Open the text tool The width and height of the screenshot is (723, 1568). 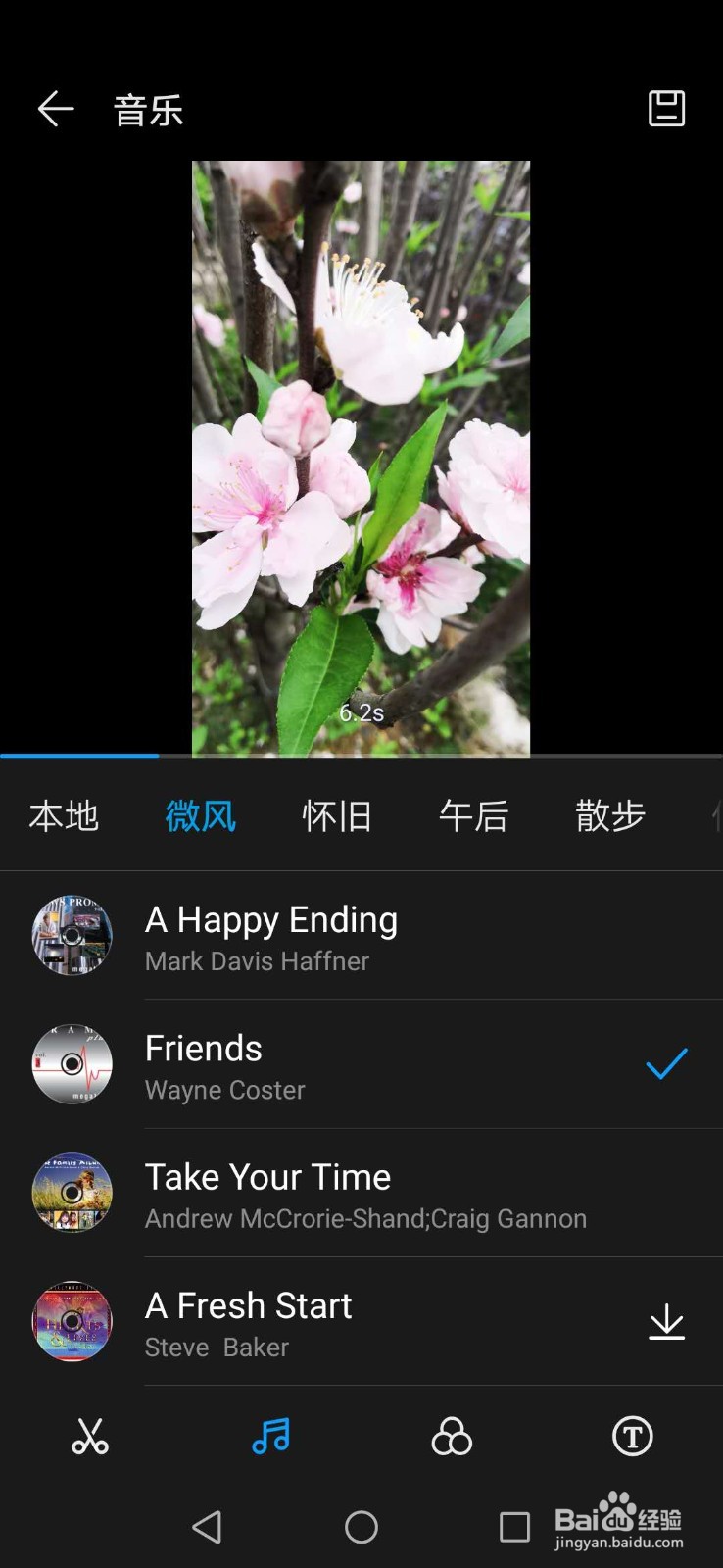click(632, 1437)
